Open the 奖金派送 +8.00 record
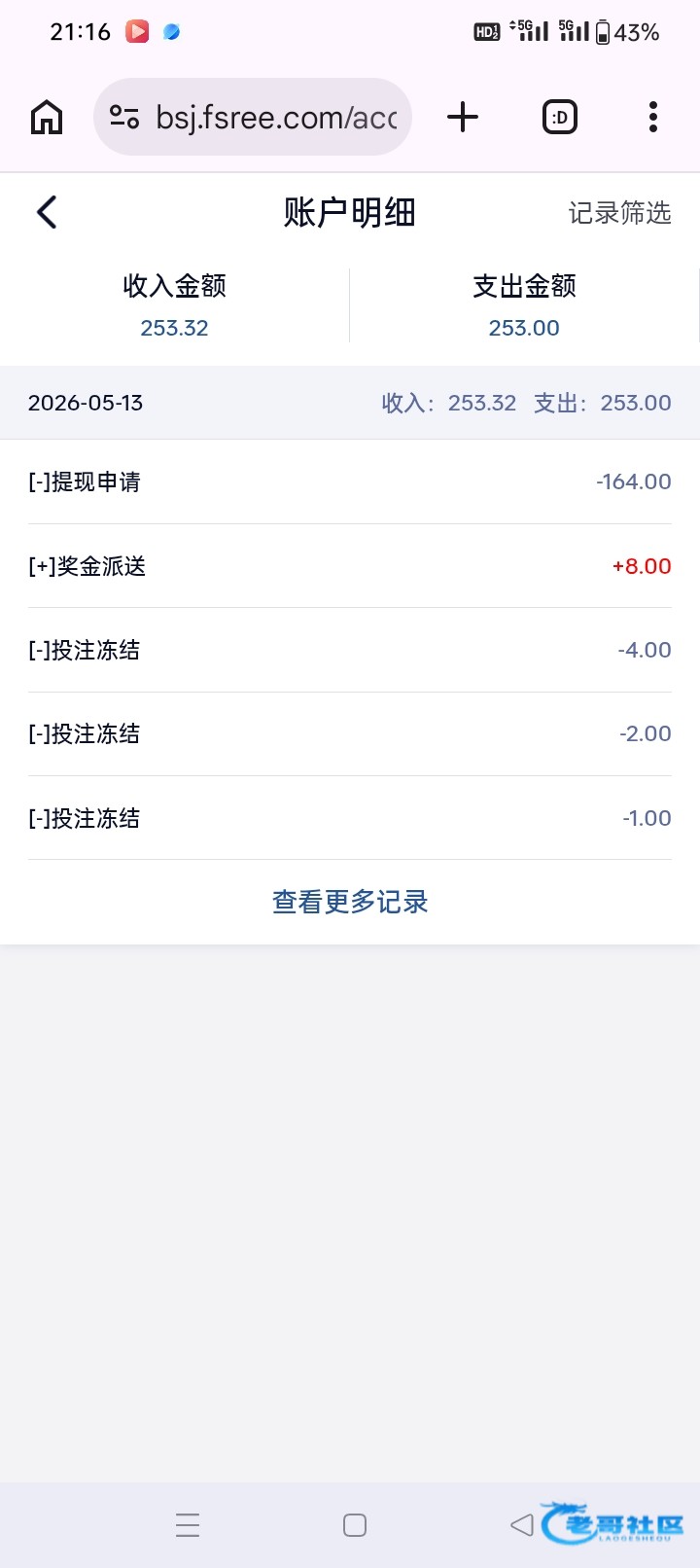 point(350,566)
